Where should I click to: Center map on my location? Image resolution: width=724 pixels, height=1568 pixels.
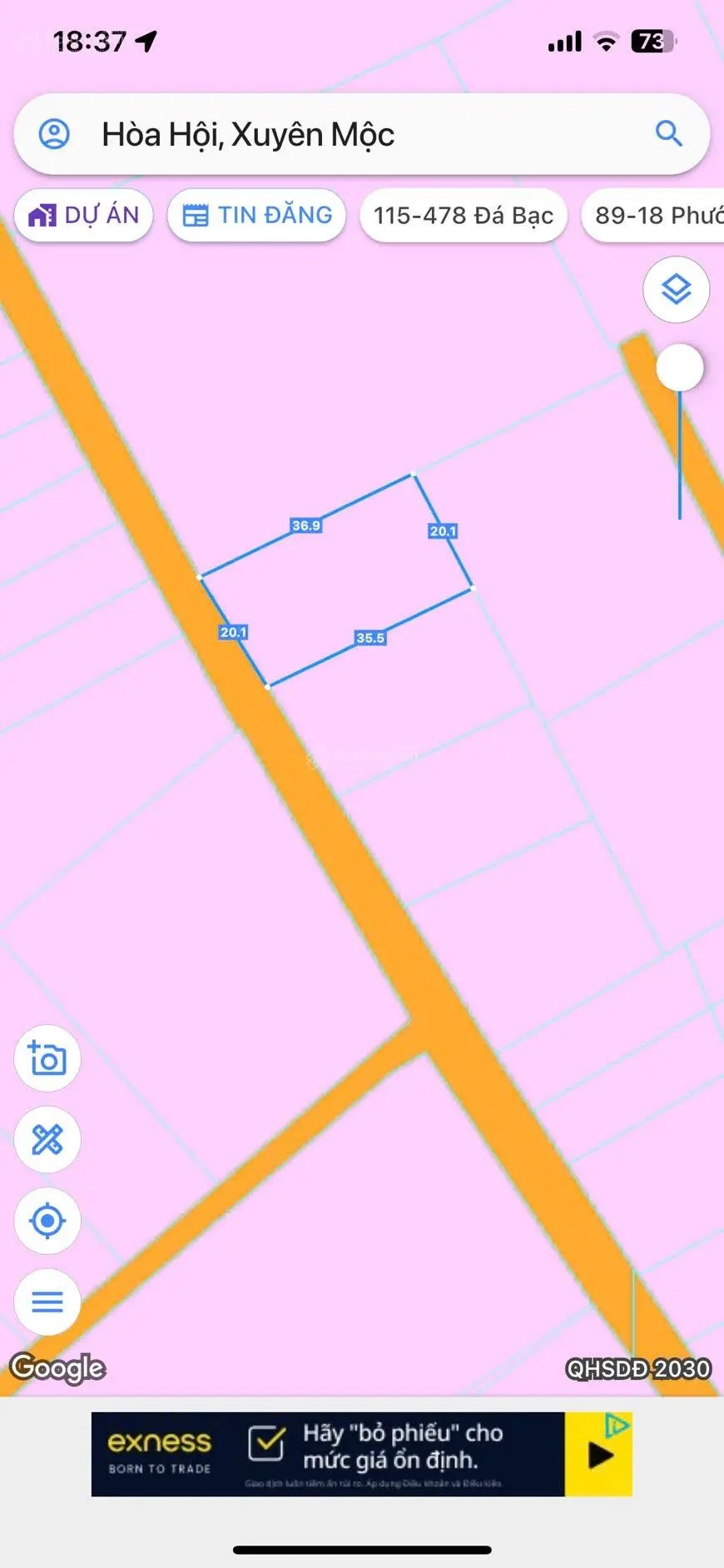pos(47,1221)
